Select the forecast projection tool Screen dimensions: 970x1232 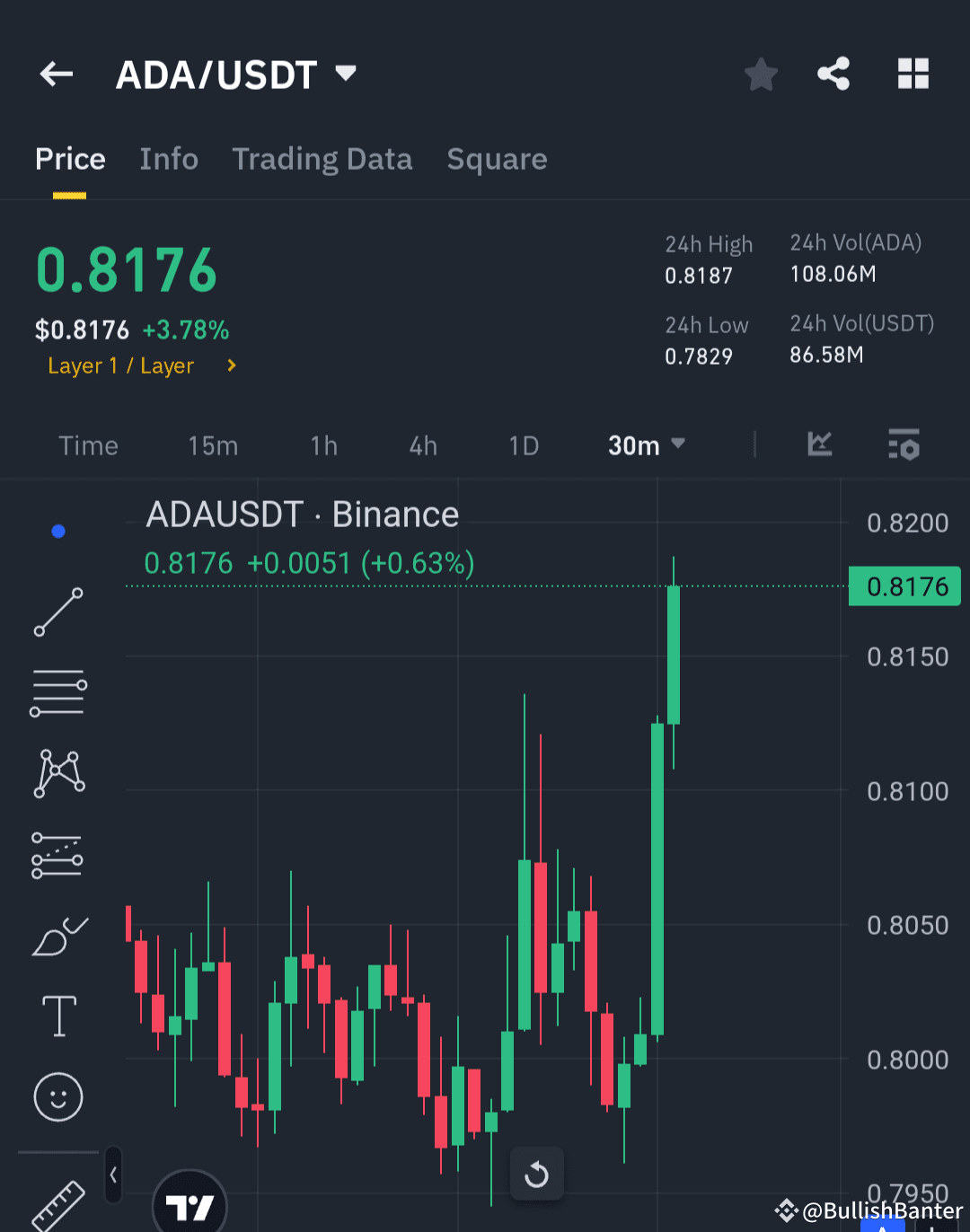57,853
